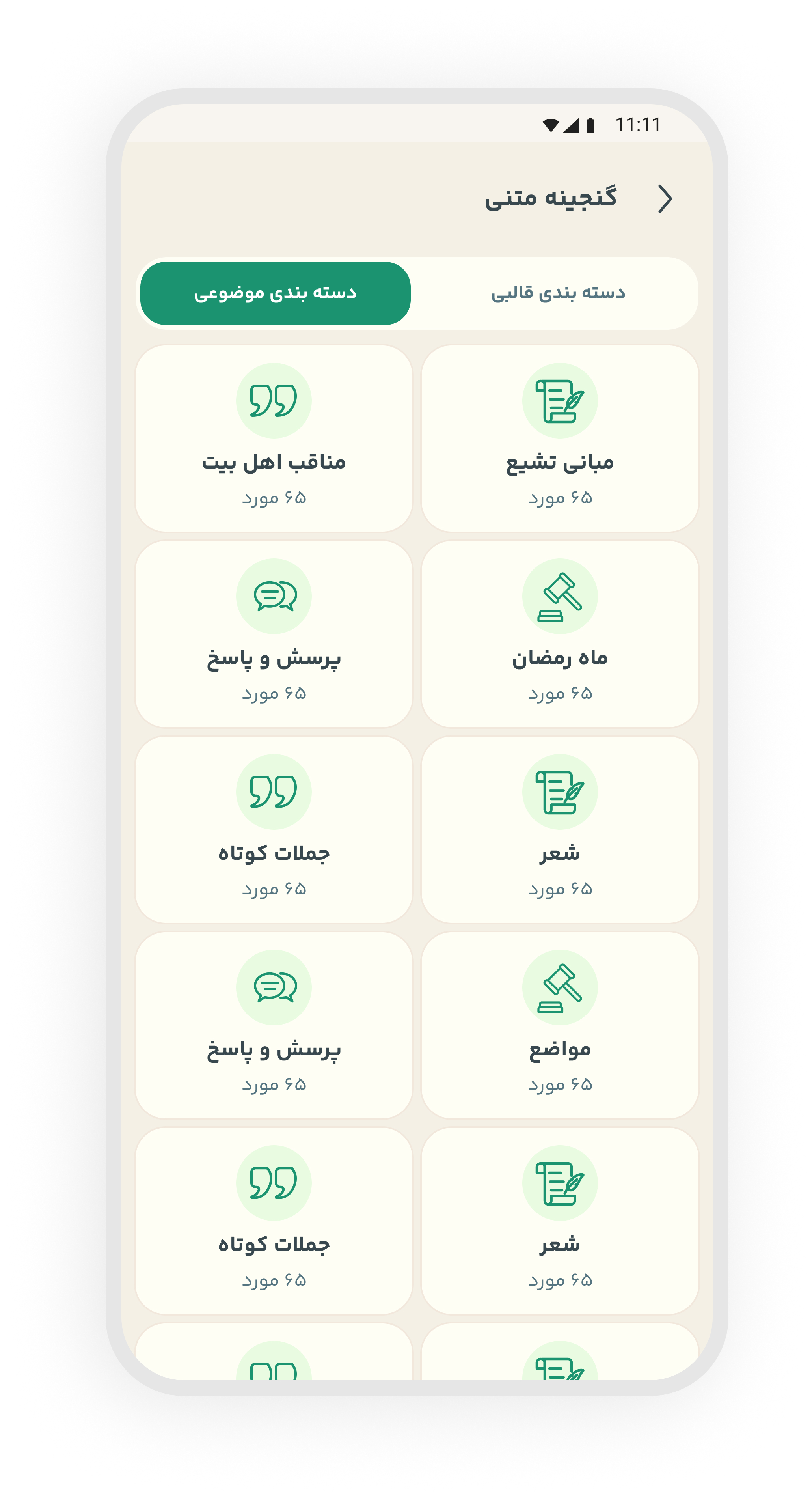This screenshot has height=1497, width=812.
Task: Open the مناقب اهل بیت category card
Action: tap(274, 438)
